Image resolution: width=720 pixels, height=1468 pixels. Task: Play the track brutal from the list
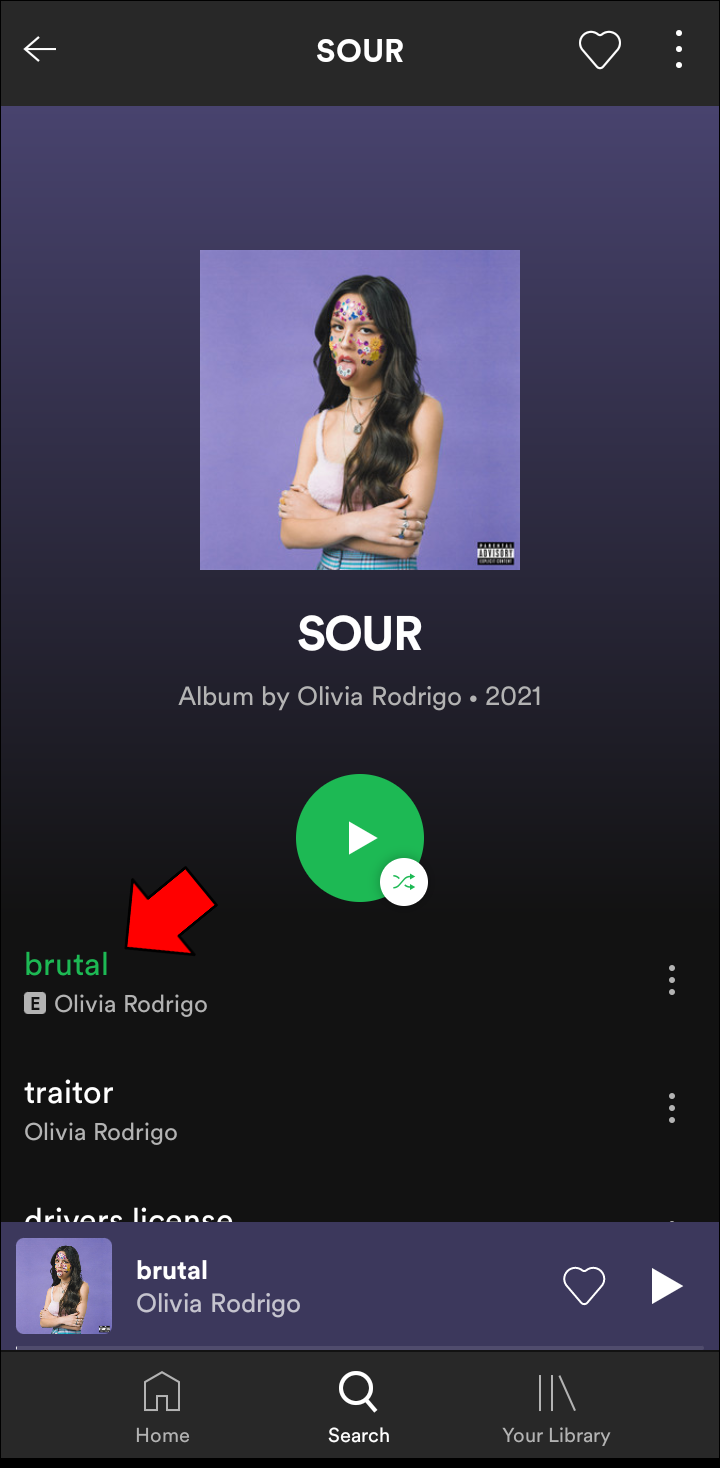point(66,964)
